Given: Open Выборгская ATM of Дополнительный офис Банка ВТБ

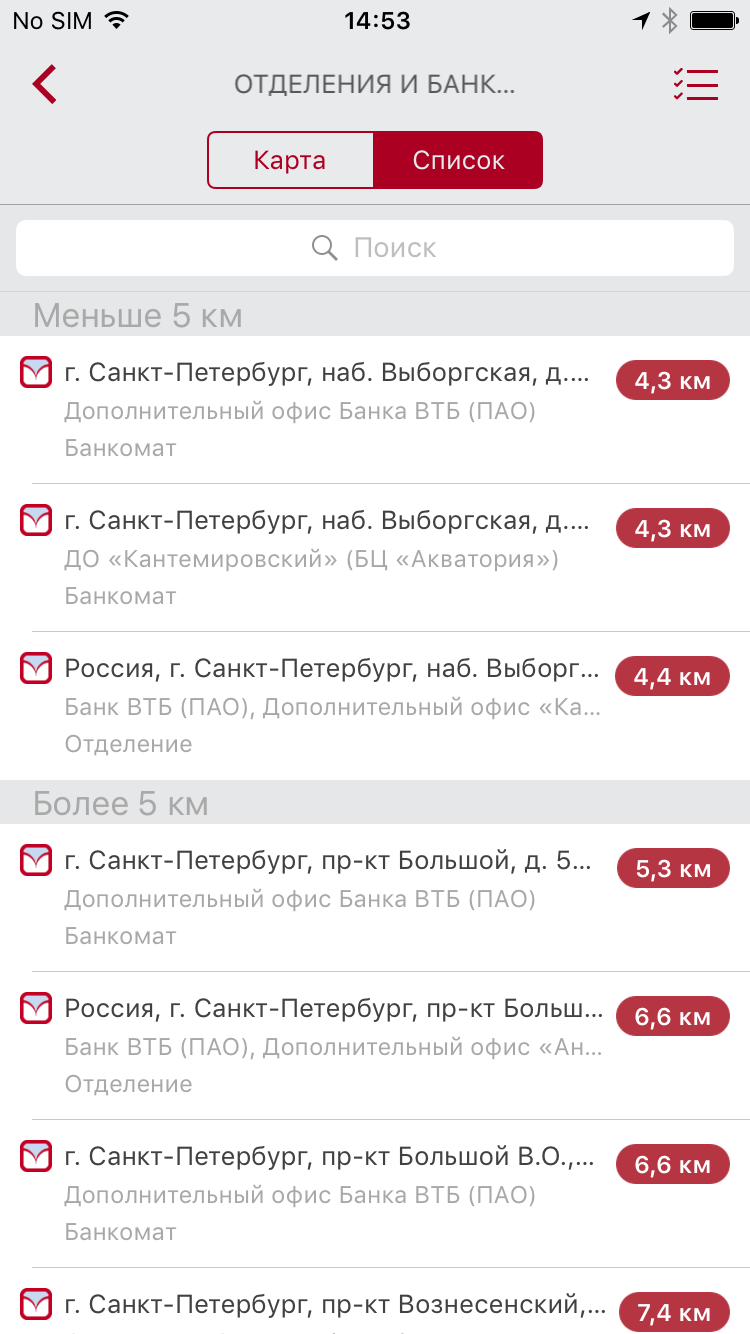Looking at the screenshot, I should coord(375,410).
